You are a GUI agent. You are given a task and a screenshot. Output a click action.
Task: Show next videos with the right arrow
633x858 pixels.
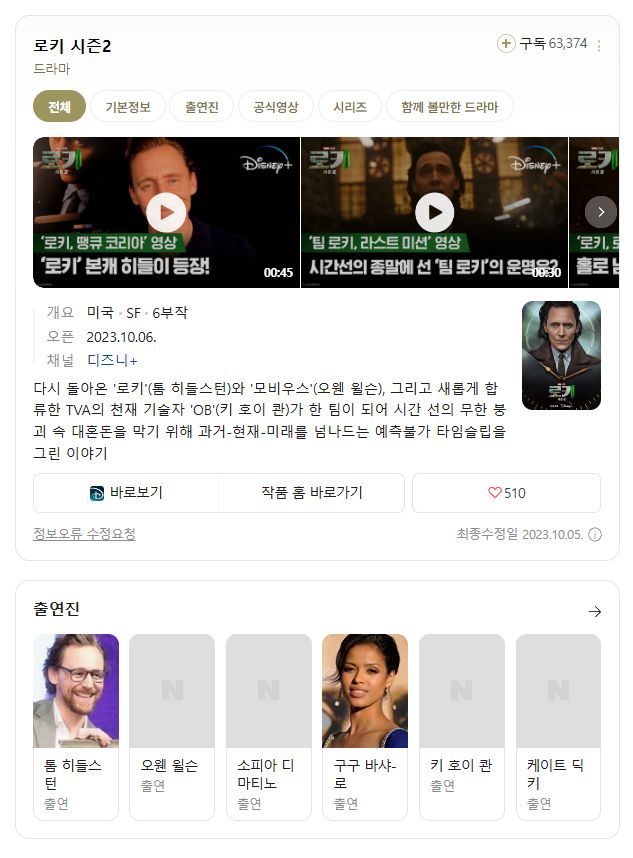[601, 212]
